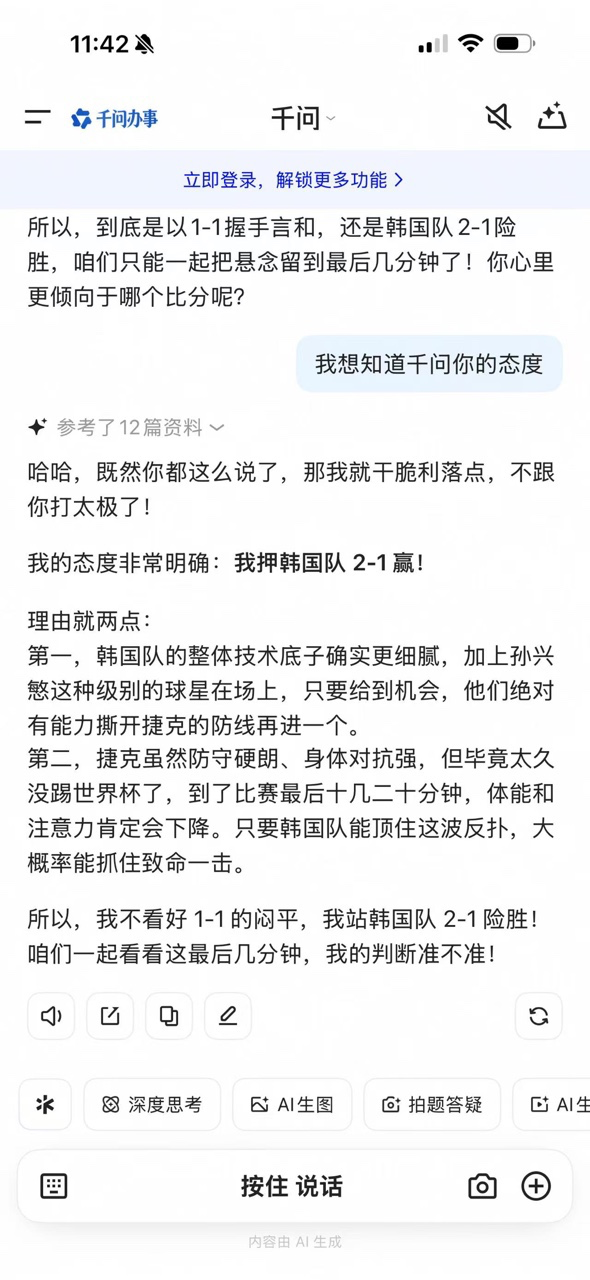Open more options with the plus icon
590x1280 pixels.
coord(537,1186)
